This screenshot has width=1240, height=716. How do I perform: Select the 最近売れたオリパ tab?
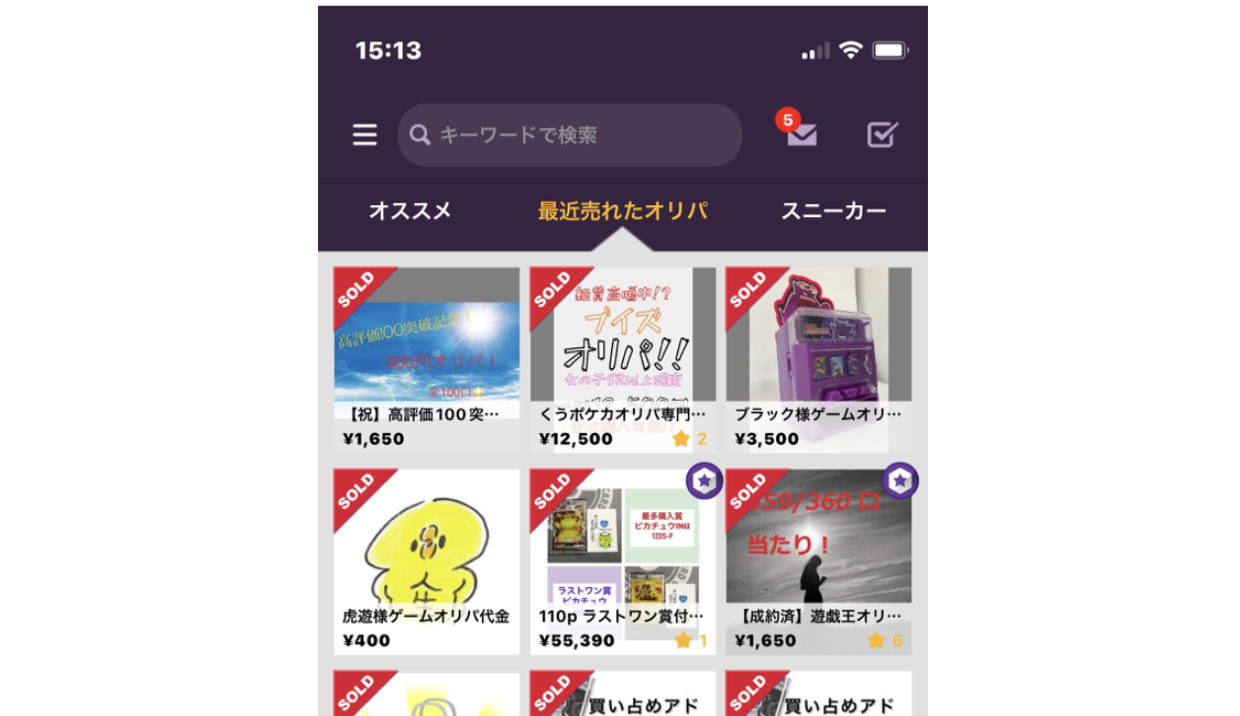(x=622, y=211)
